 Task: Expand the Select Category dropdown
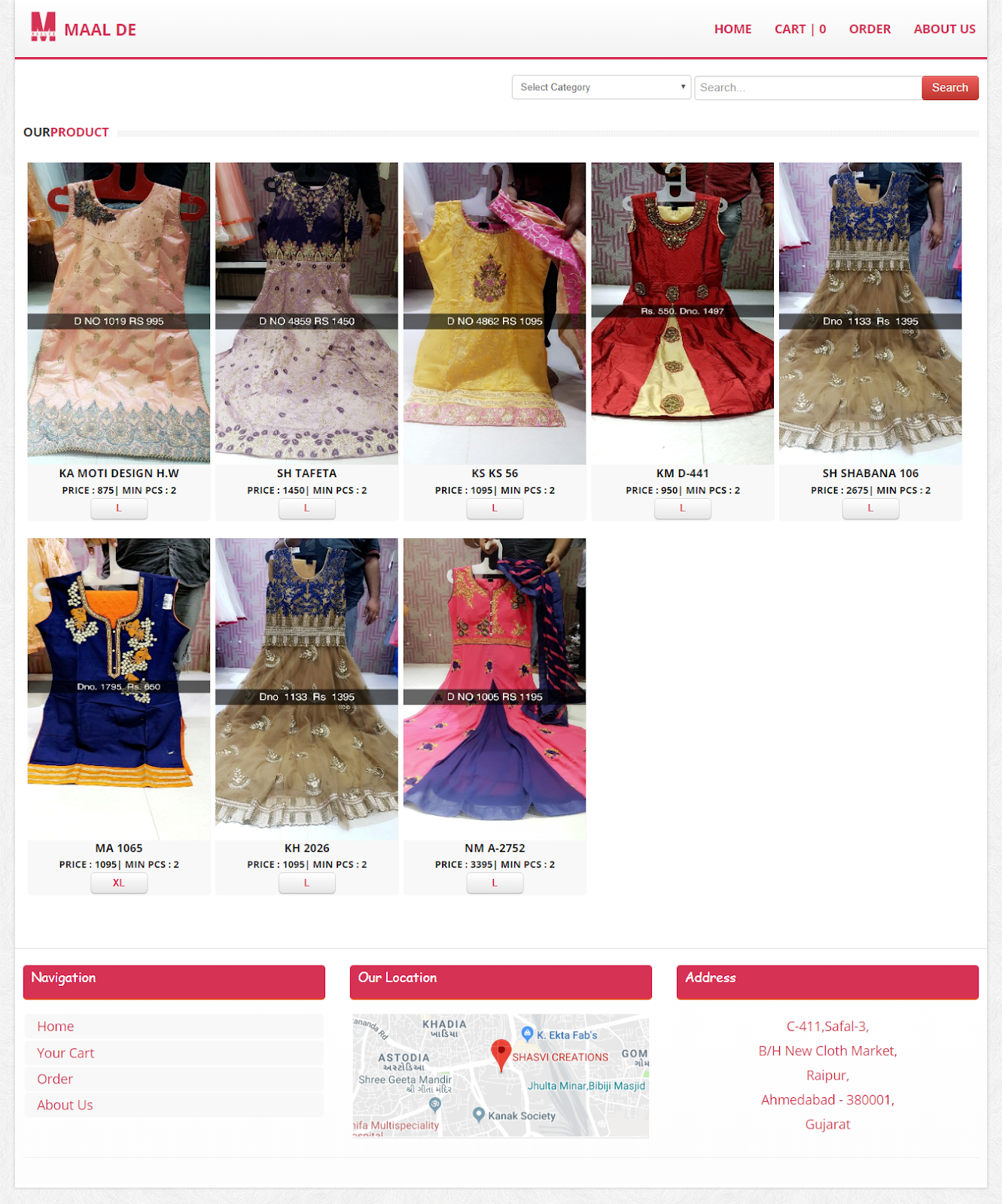601,87
